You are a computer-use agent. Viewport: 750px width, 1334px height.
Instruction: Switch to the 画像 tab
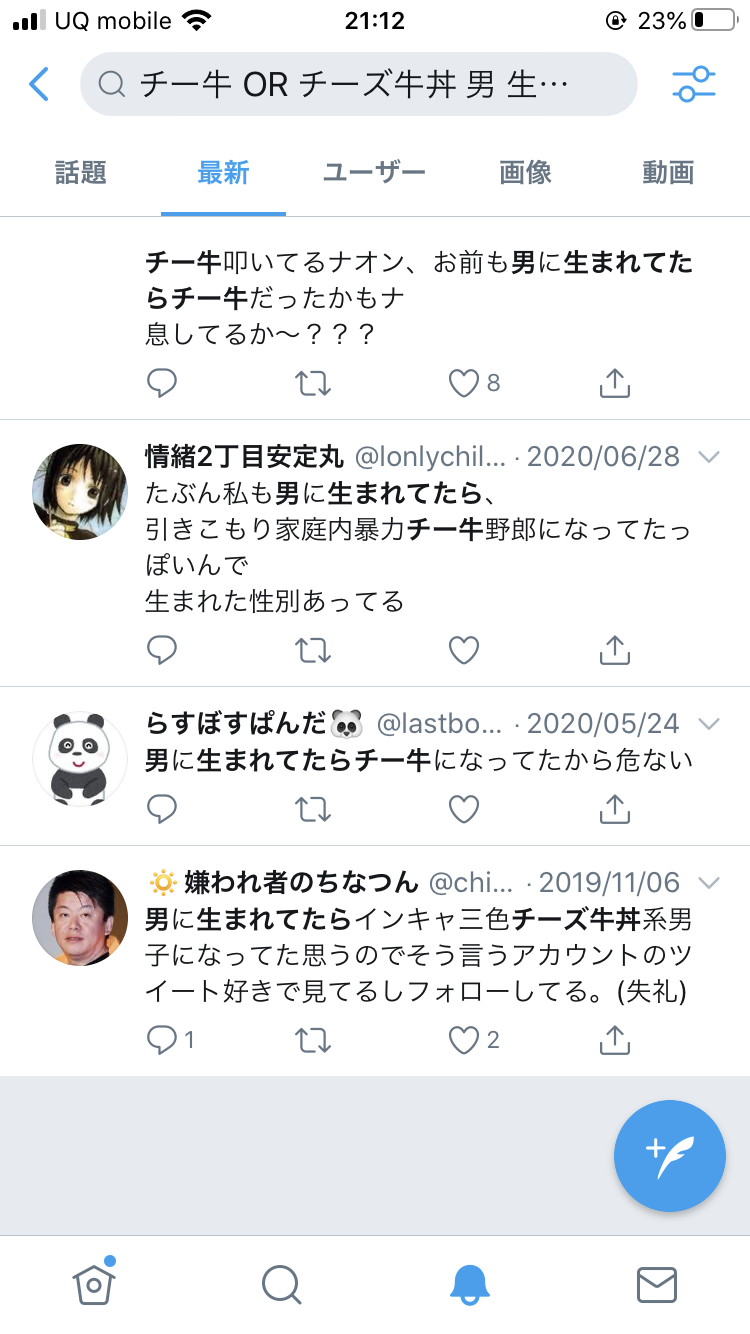tap(525, 172)
